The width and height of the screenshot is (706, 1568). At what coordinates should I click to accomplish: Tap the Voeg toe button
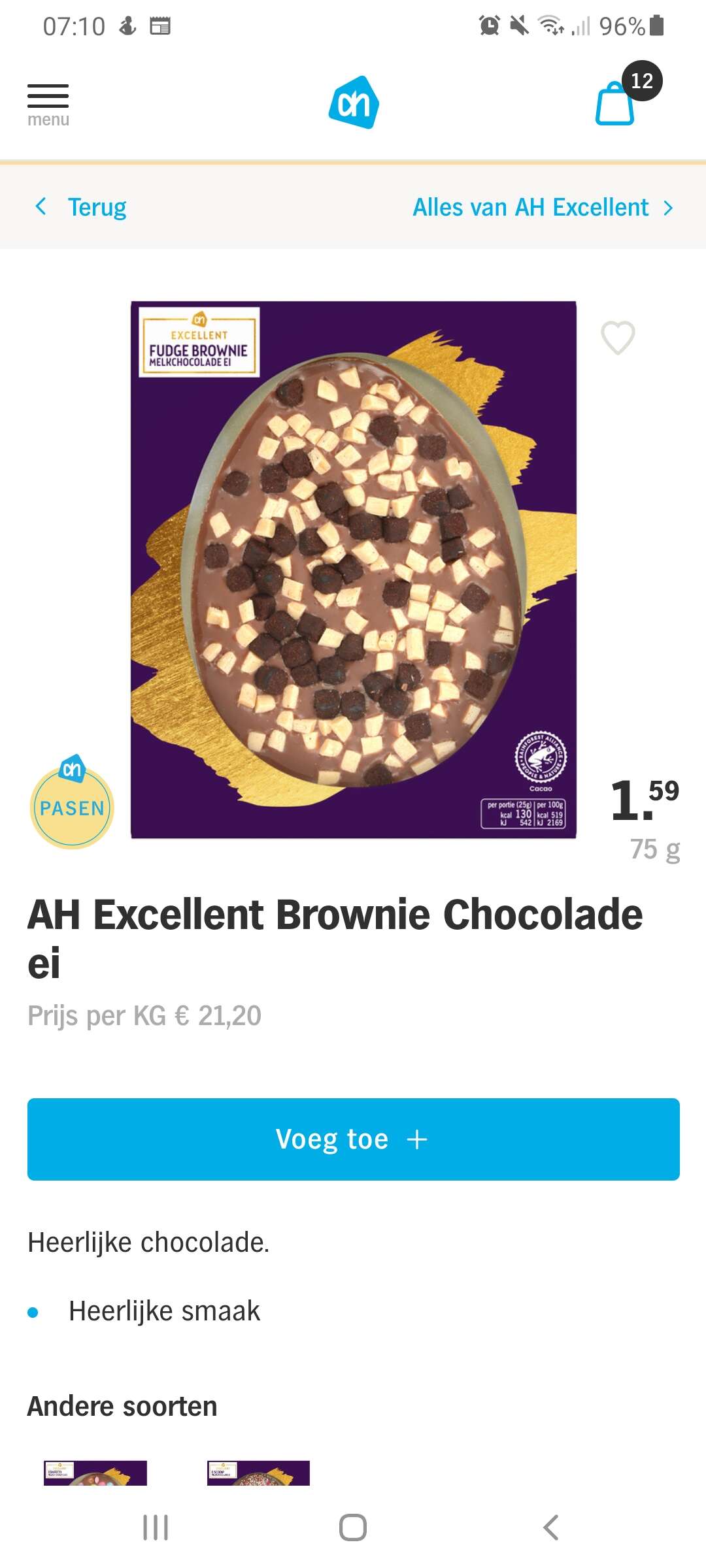[354, 1139]
